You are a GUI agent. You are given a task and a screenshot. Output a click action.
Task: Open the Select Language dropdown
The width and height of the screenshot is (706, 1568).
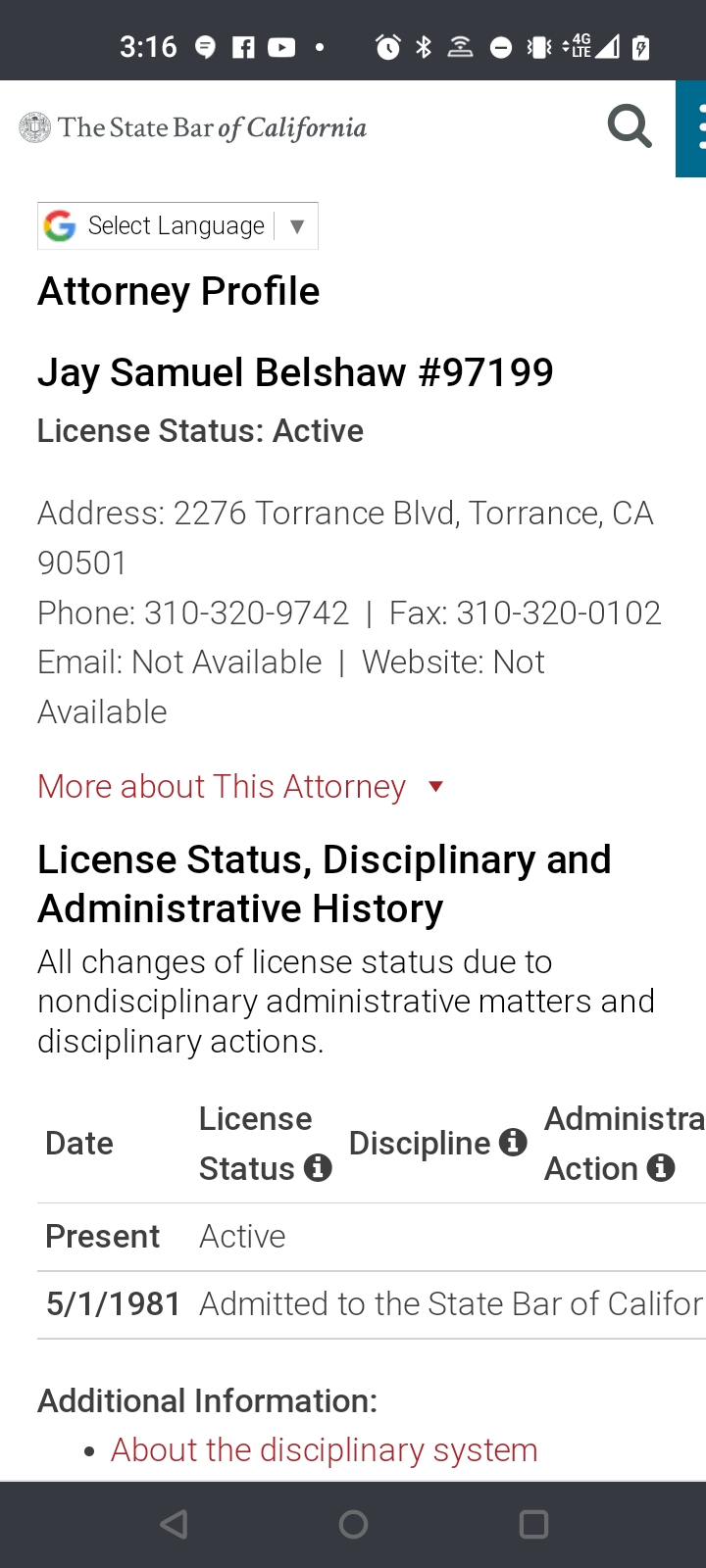pyautogui.click(x=177, y=226)
